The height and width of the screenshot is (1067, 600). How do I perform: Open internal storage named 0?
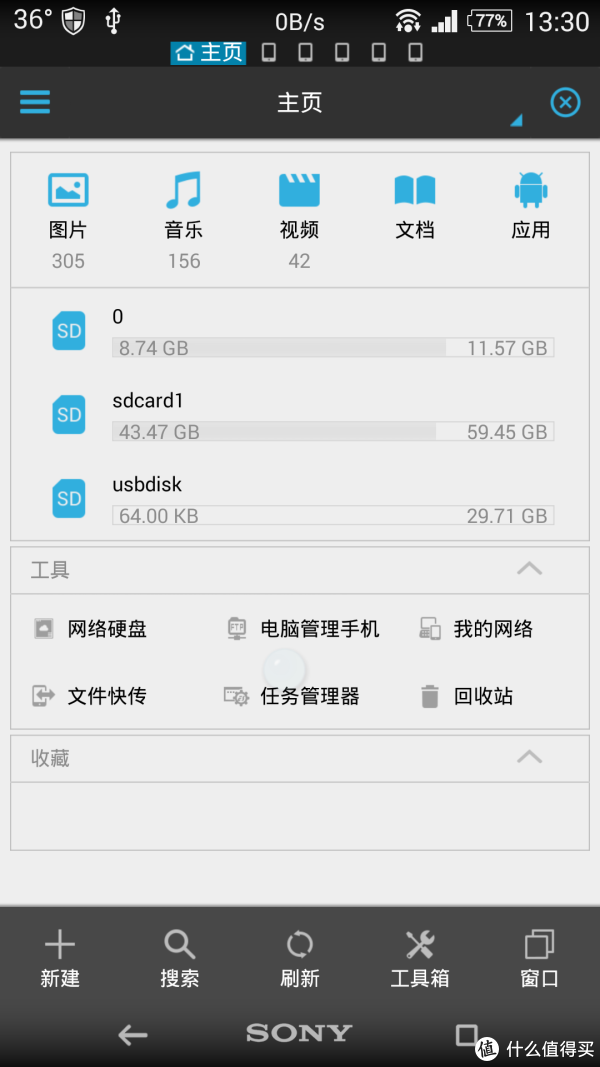(300, 331)
